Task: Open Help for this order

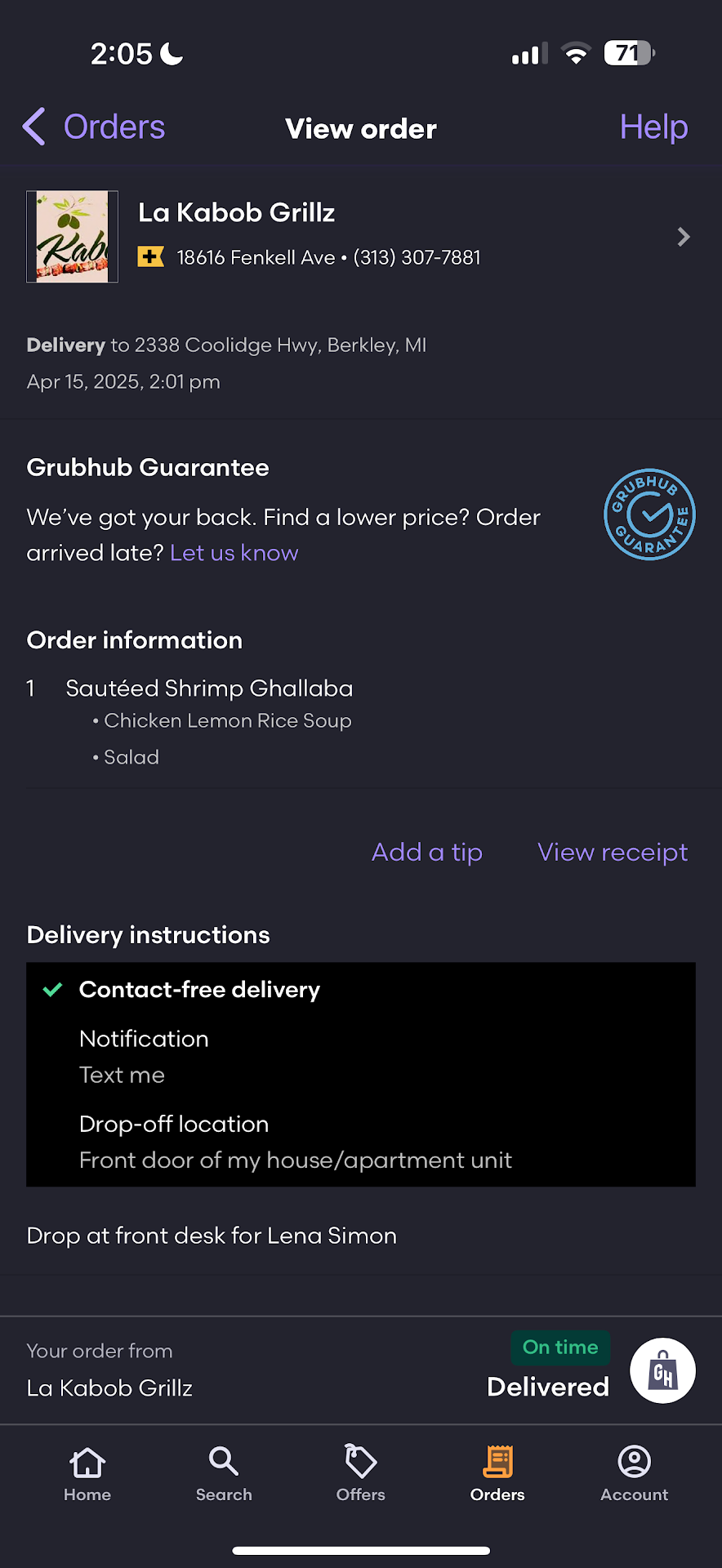Action: [x=653, y=127]
